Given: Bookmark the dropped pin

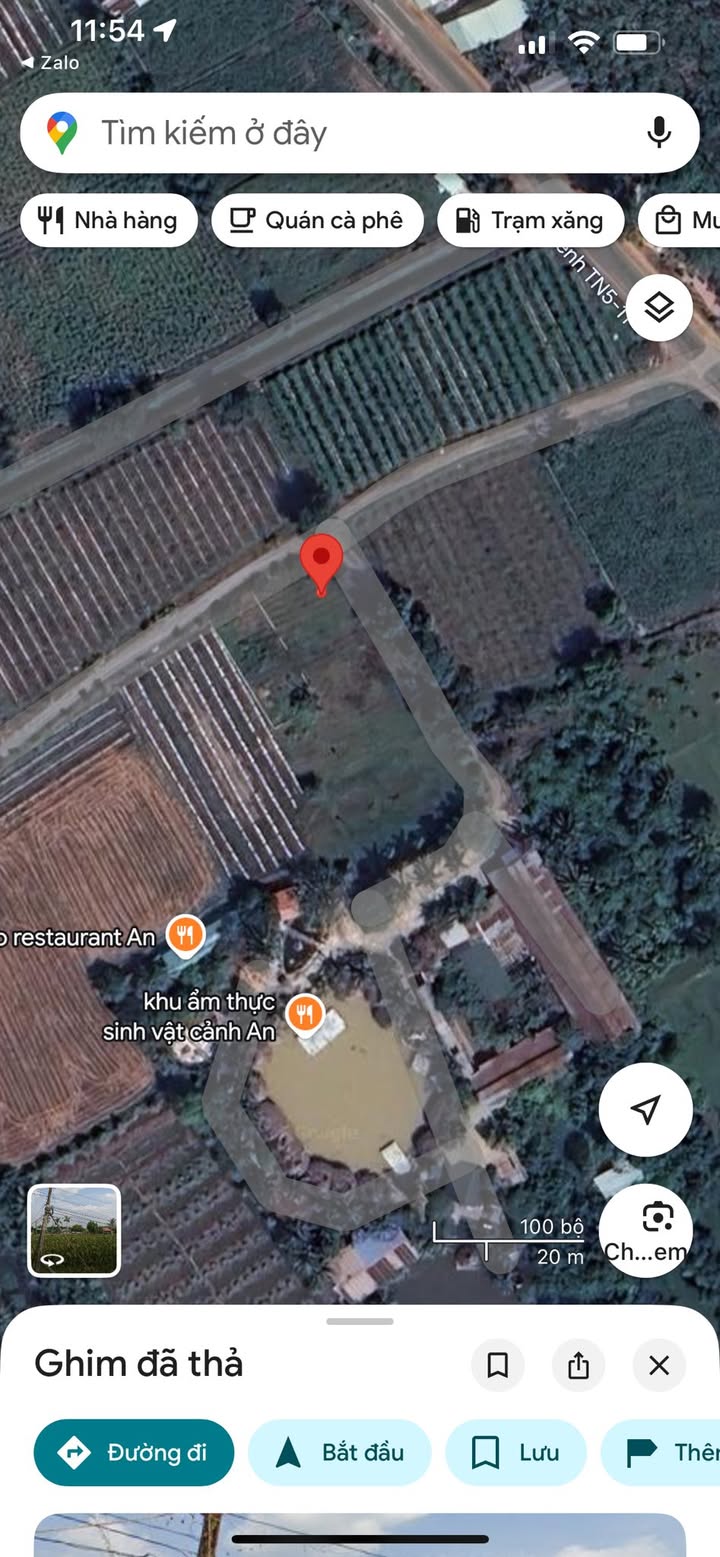Looking at the screenshot, I should (x=498, y=1365).
